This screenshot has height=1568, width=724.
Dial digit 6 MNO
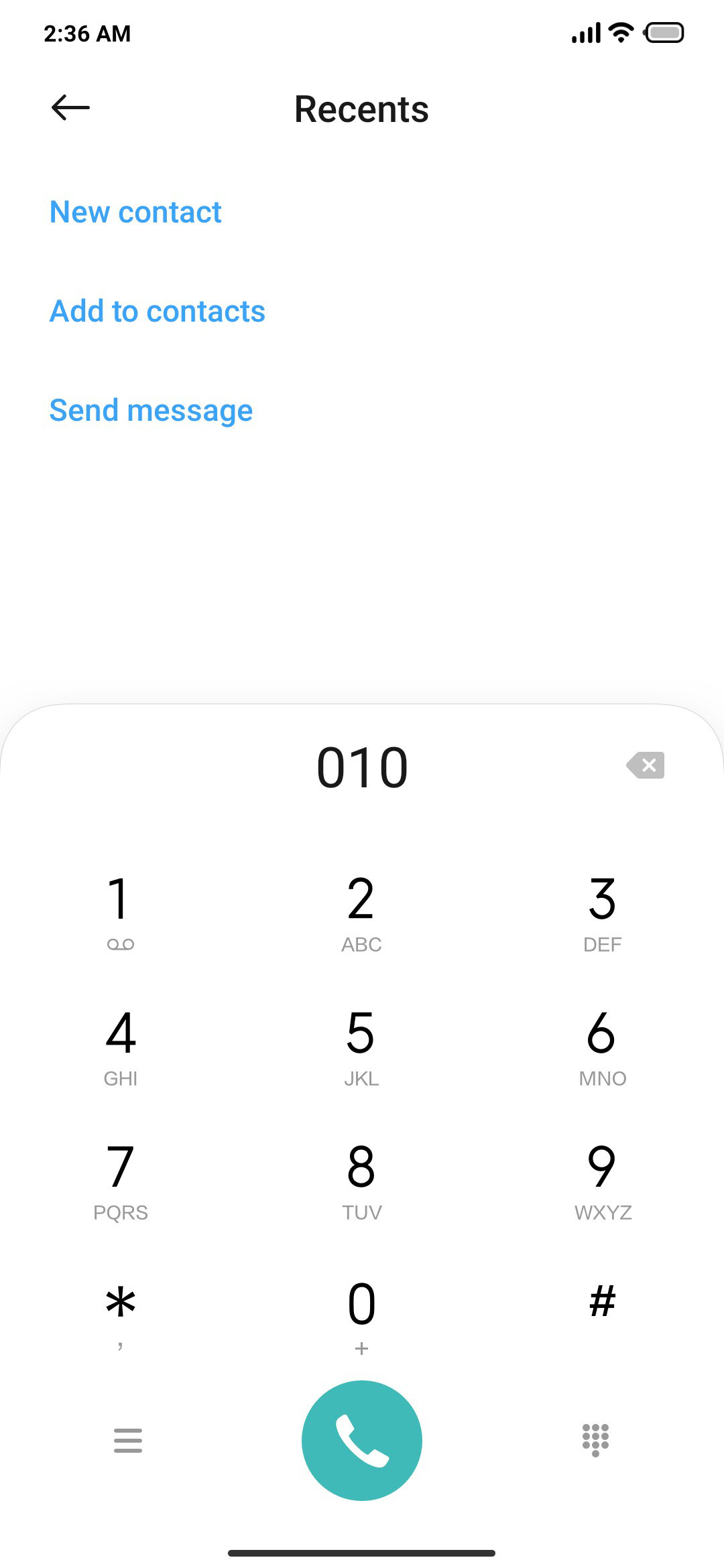603,1047
